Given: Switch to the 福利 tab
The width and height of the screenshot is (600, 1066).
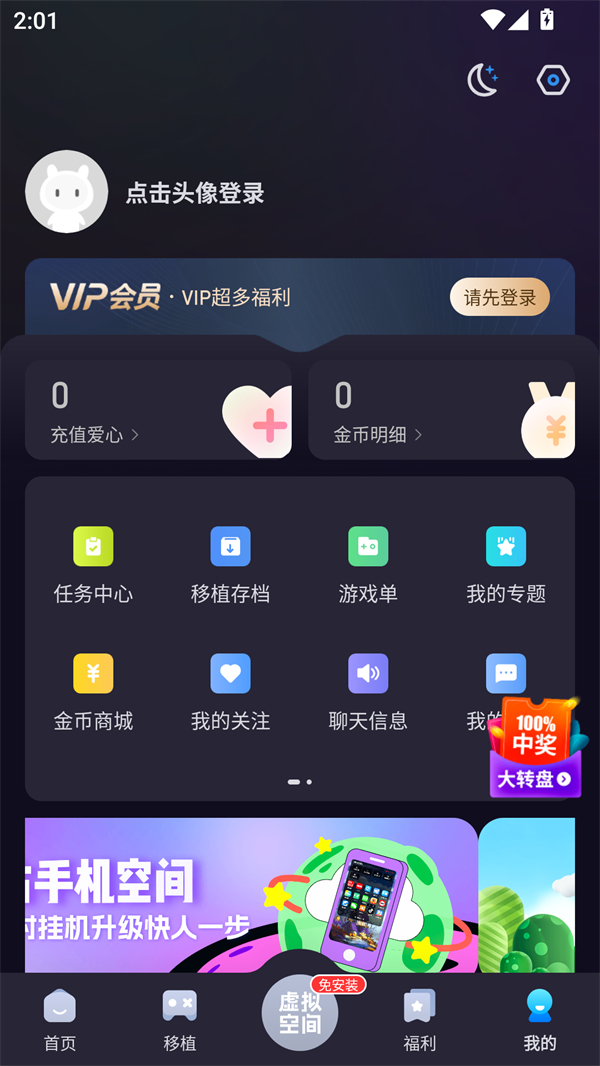Looking at the screenshot, I should 420,1020.
